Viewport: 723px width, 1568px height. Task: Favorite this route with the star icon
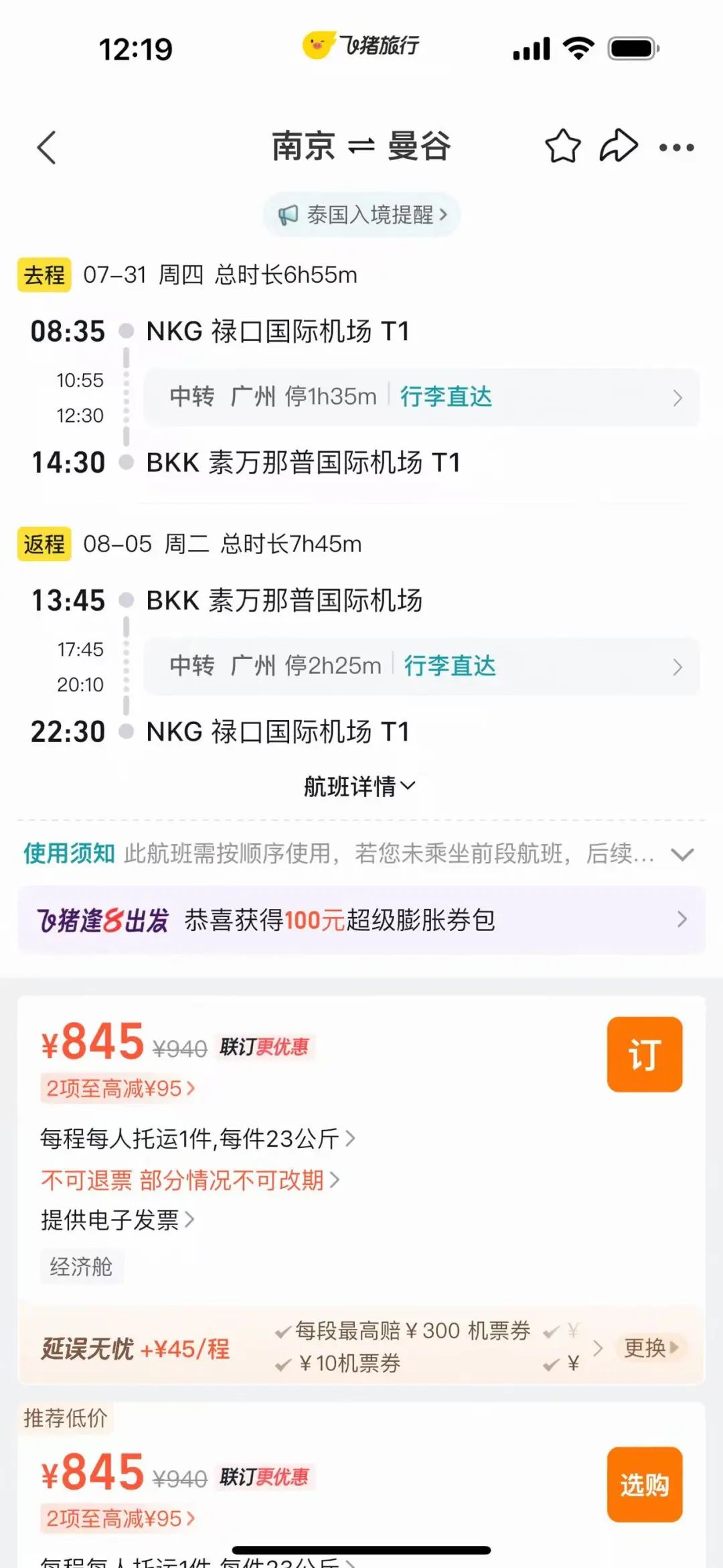(562, 146)
